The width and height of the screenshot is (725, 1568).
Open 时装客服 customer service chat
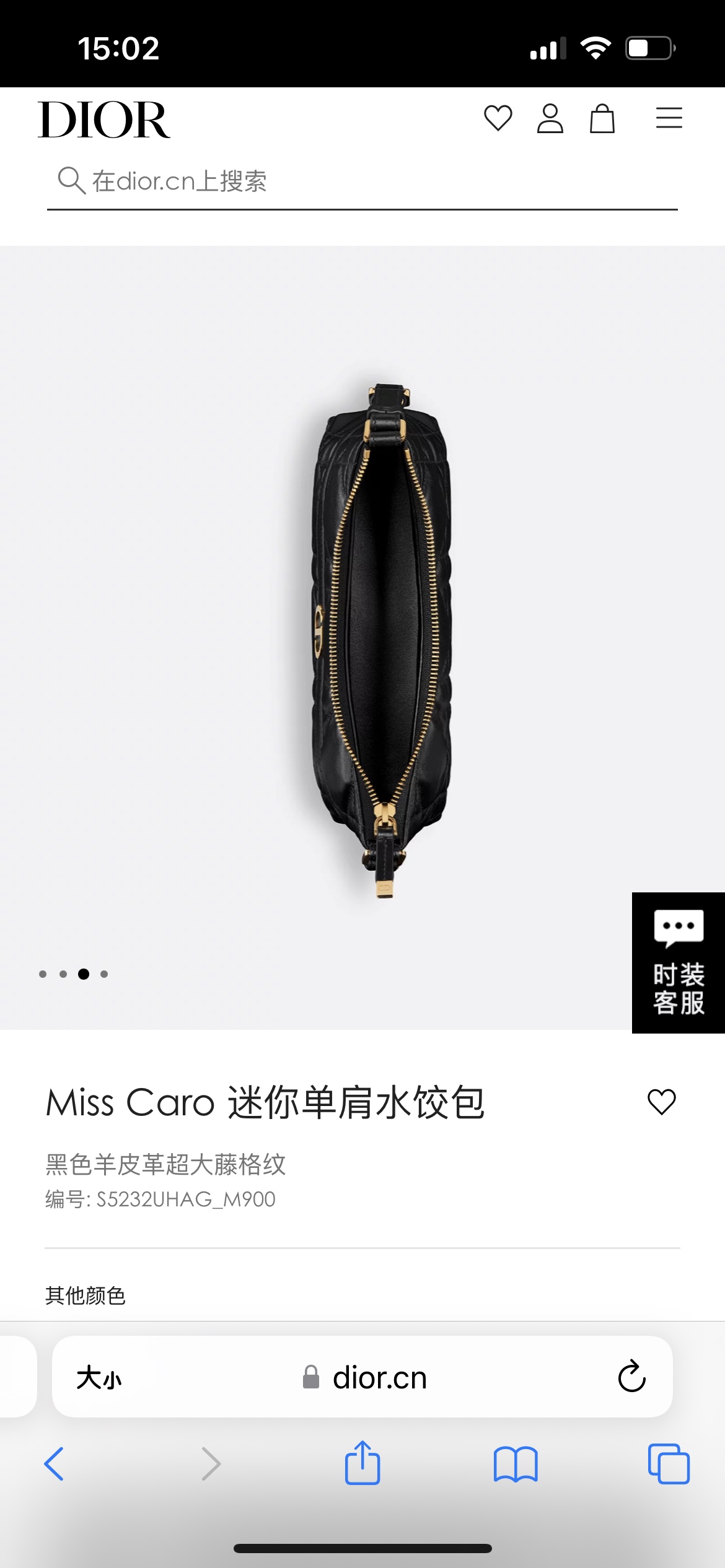(x=678, y=962)
